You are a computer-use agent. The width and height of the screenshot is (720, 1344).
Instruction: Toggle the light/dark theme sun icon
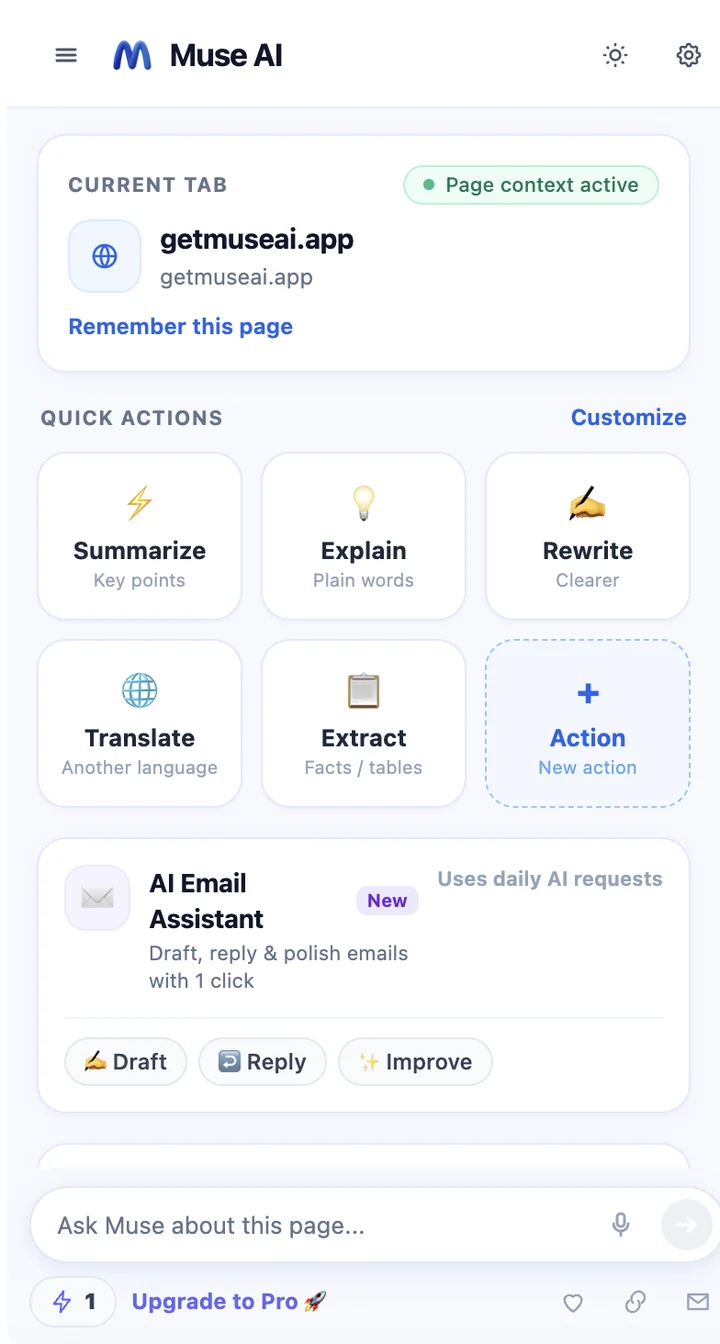(616, 55)
